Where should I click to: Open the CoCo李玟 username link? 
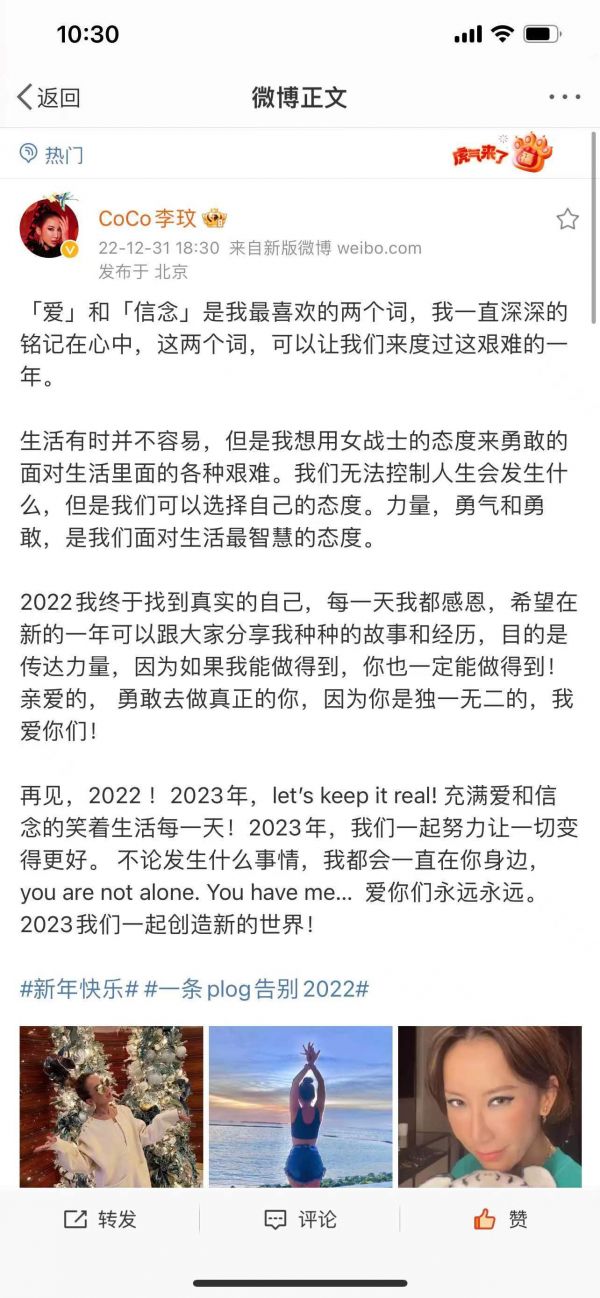pyautogui.click(x=148, y=218)
